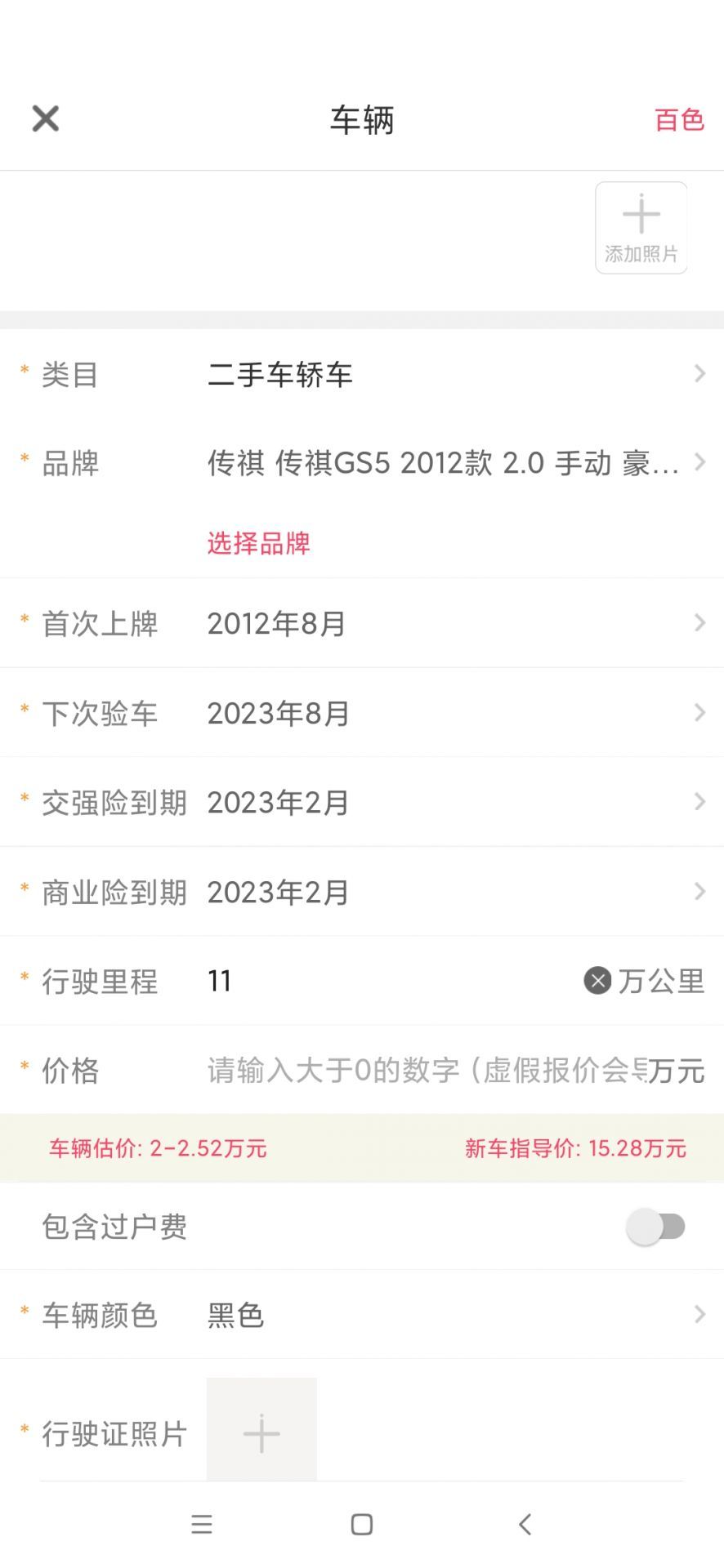Change the 首次上牌 date

362,623
